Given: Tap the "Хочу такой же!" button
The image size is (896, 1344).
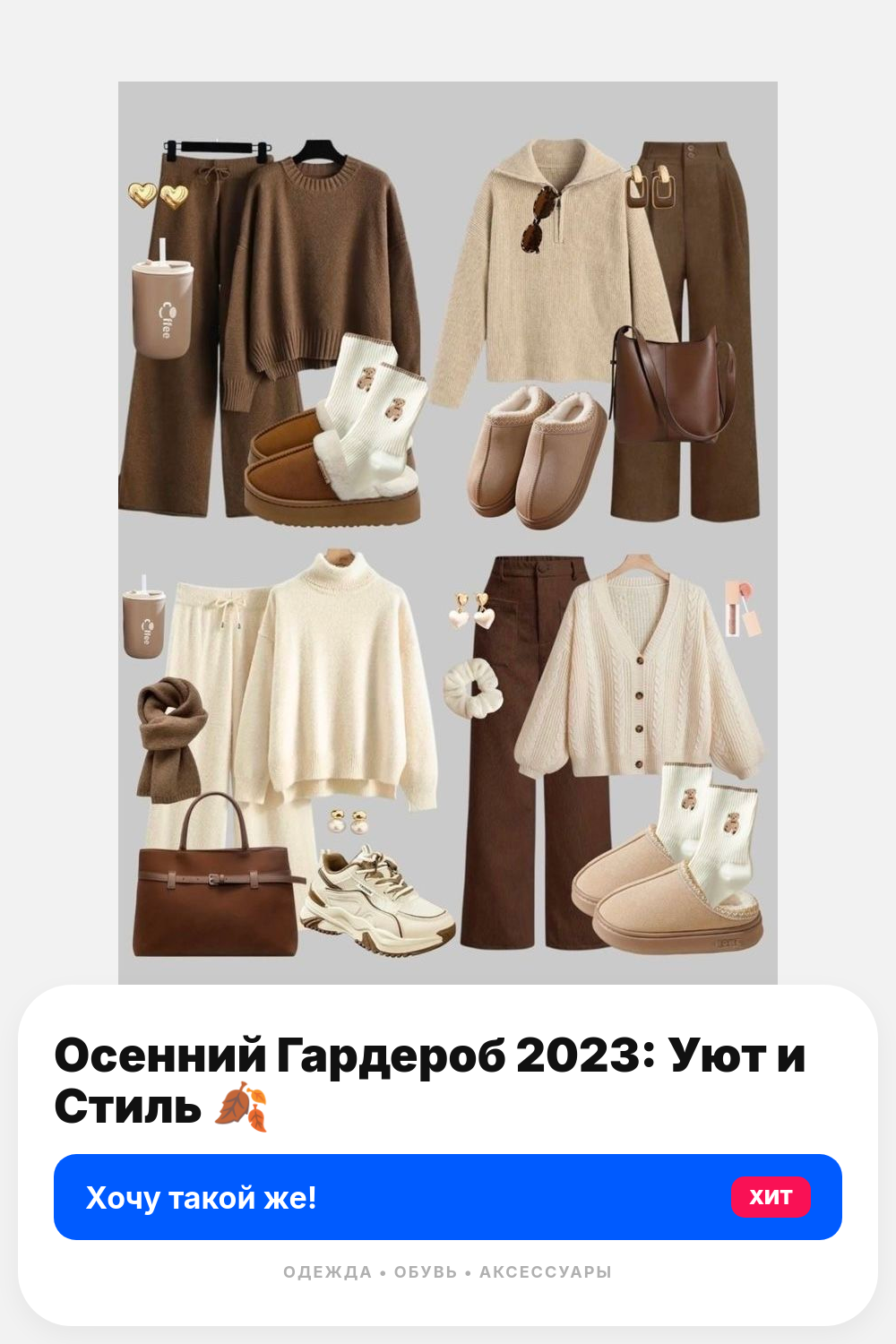Looking at the screenshot, I should tap(448, 1197).
